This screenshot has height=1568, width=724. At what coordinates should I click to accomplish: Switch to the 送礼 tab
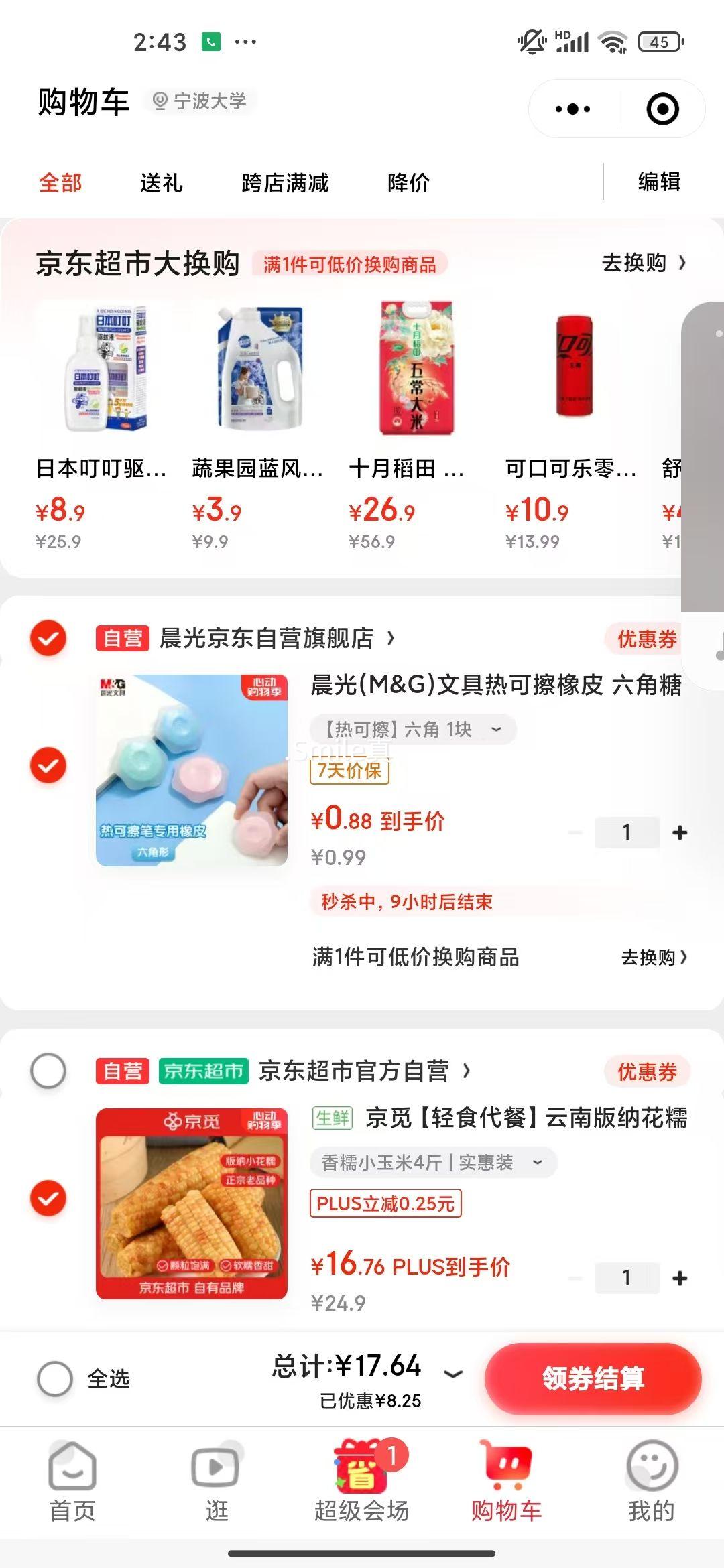(161, 182)
